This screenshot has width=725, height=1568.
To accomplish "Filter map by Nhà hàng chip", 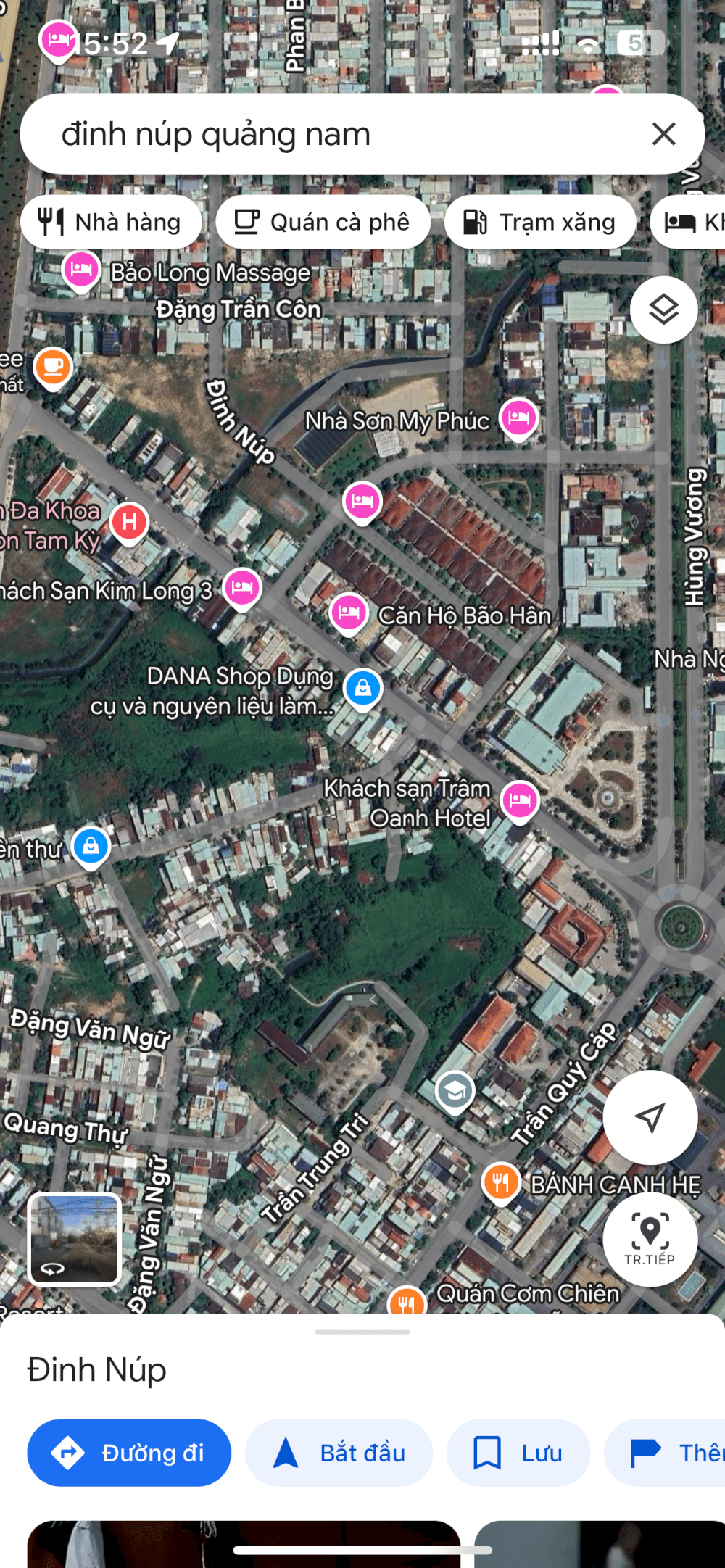I will [x=111, y=222].
